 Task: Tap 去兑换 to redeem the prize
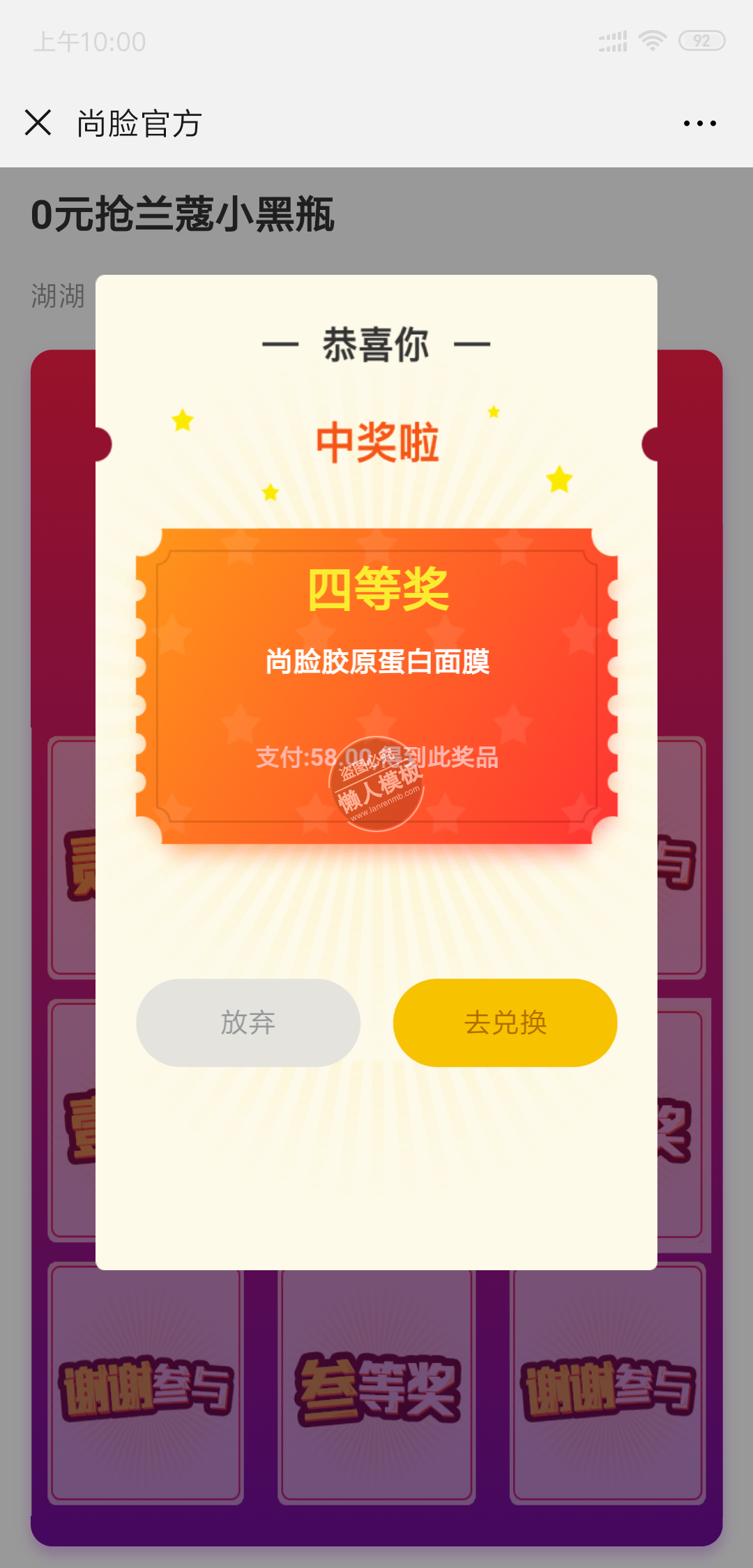(x=505, y=1023)
